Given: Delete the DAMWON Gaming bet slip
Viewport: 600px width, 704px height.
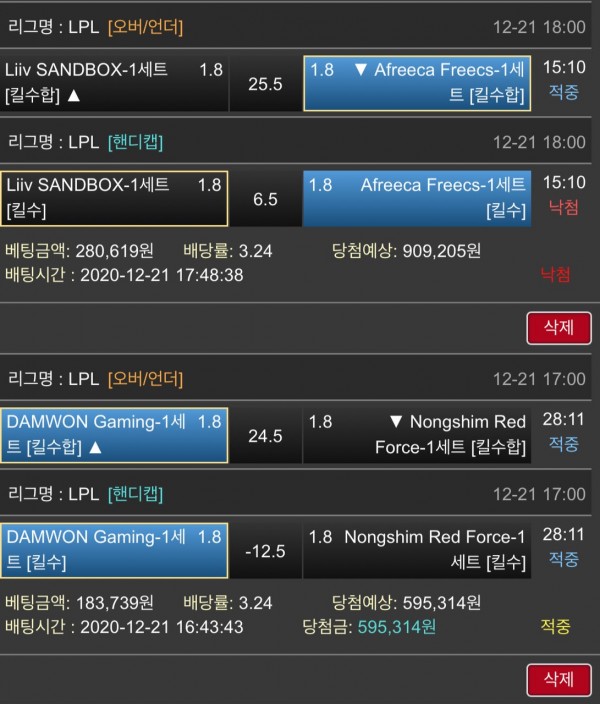Looking at the screenshot, I should pos(558,680).
